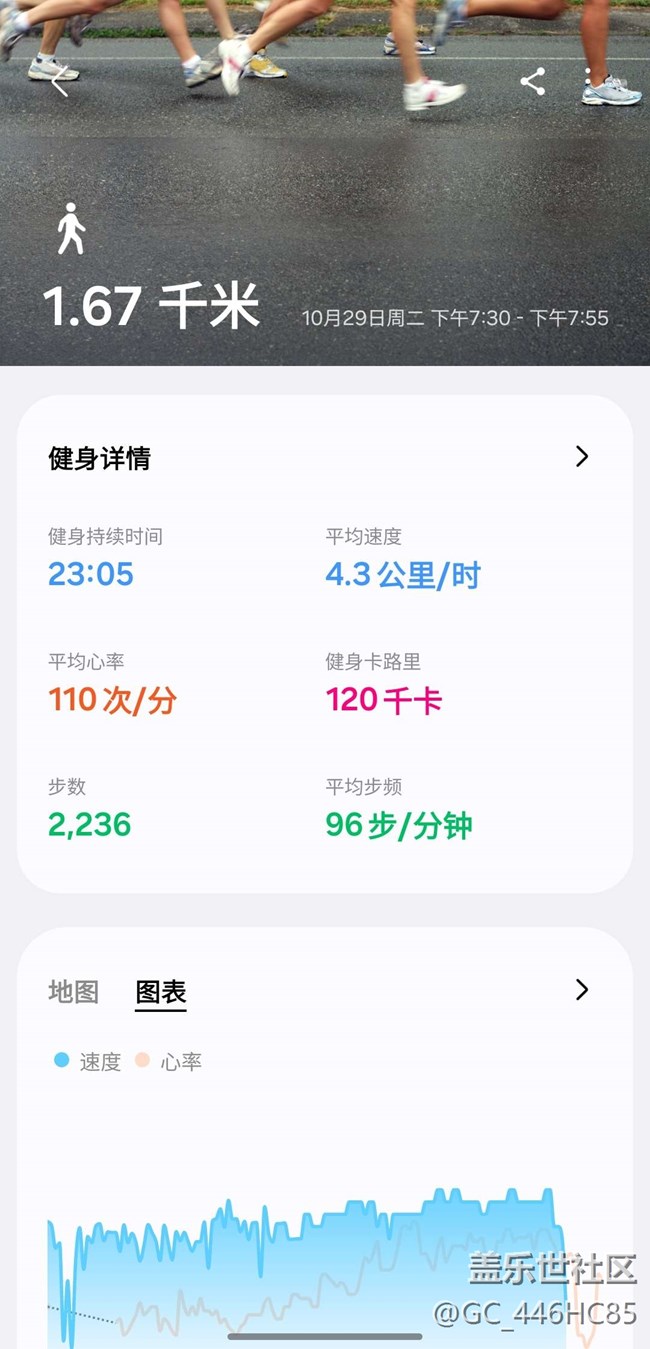Viewport: 650px width, 1349px height.
Task: Switch to the 地图 tab
Action: point(74,992)
